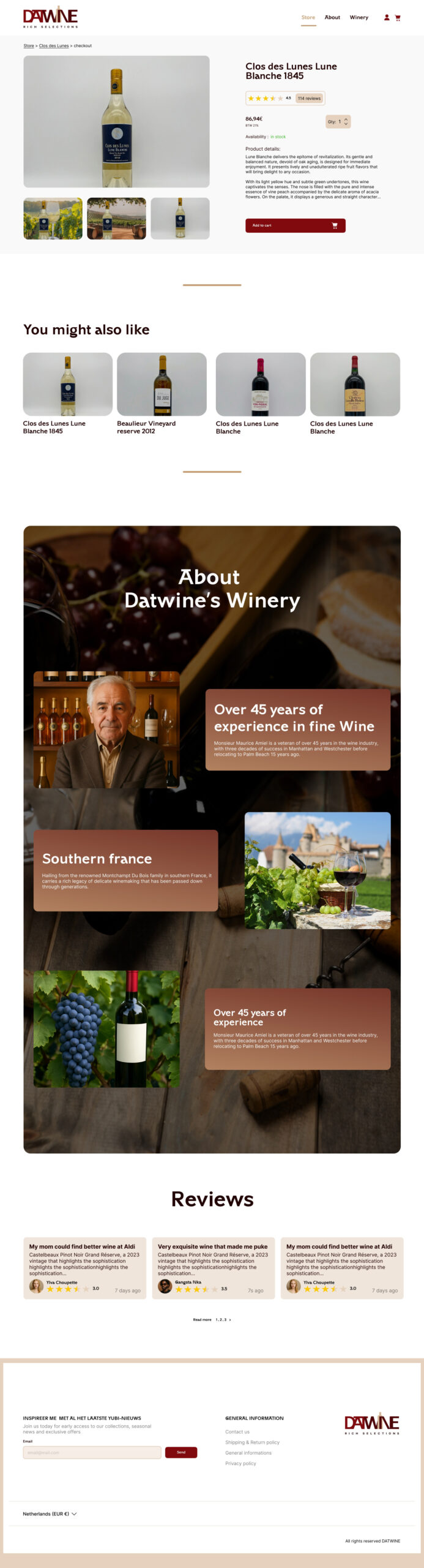Open the Contact us footer link

pyautogui.click(x=237, y=1432)
